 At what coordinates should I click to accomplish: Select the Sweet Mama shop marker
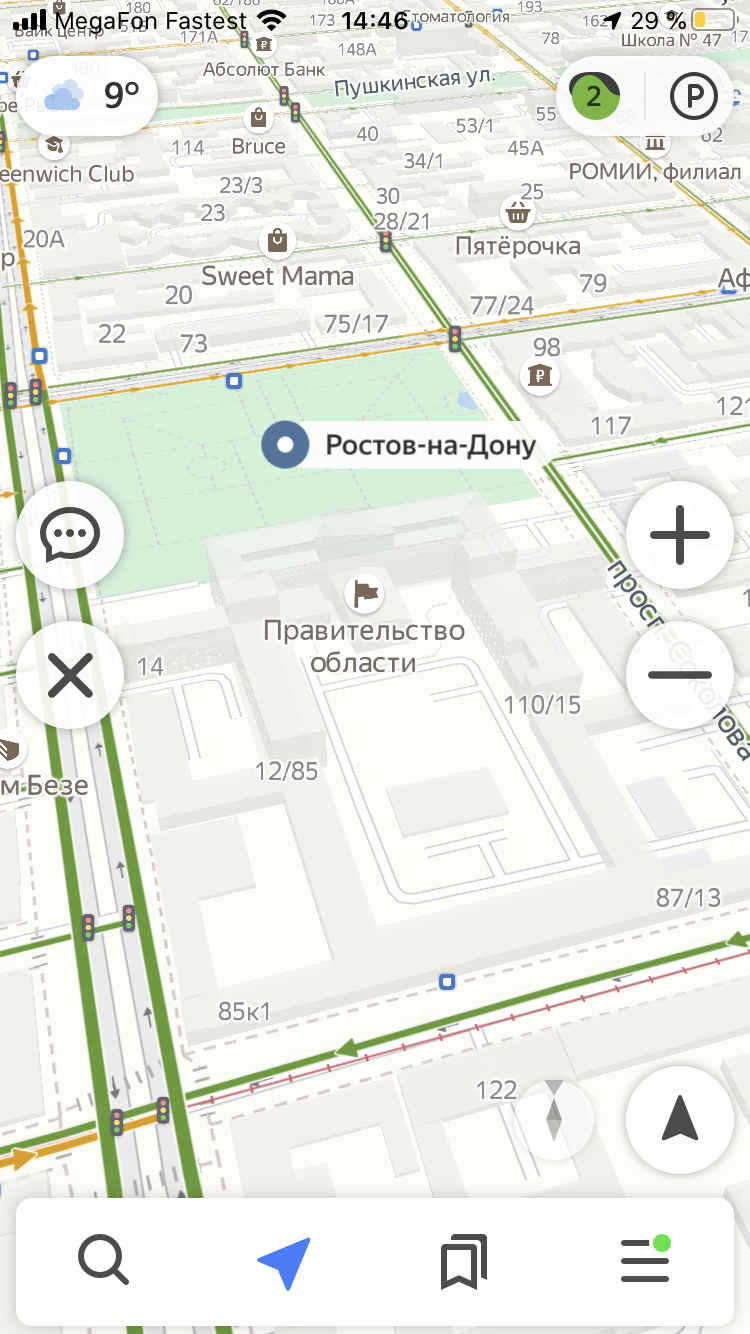[277, 241]
